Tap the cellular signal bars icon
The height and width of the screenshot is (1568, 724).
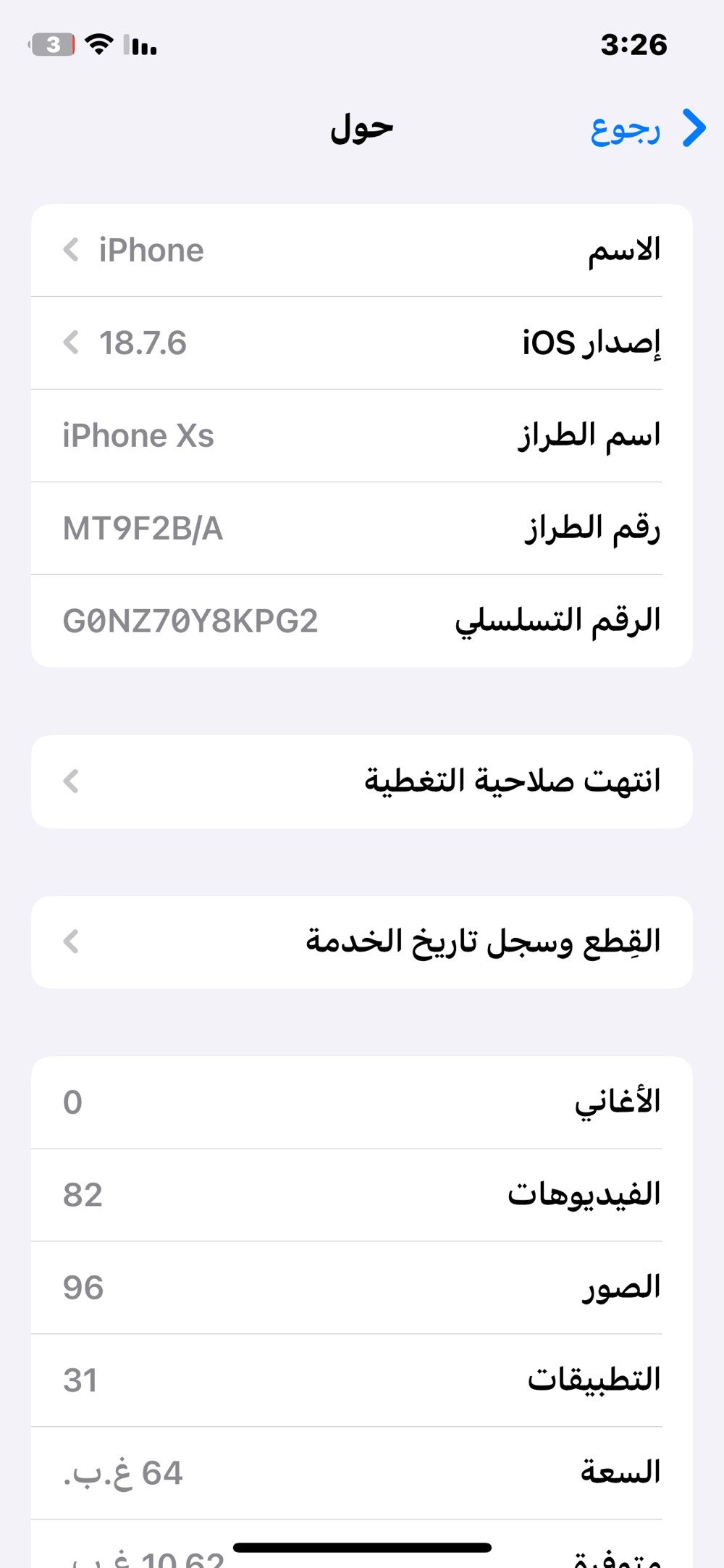coord(140,46)
